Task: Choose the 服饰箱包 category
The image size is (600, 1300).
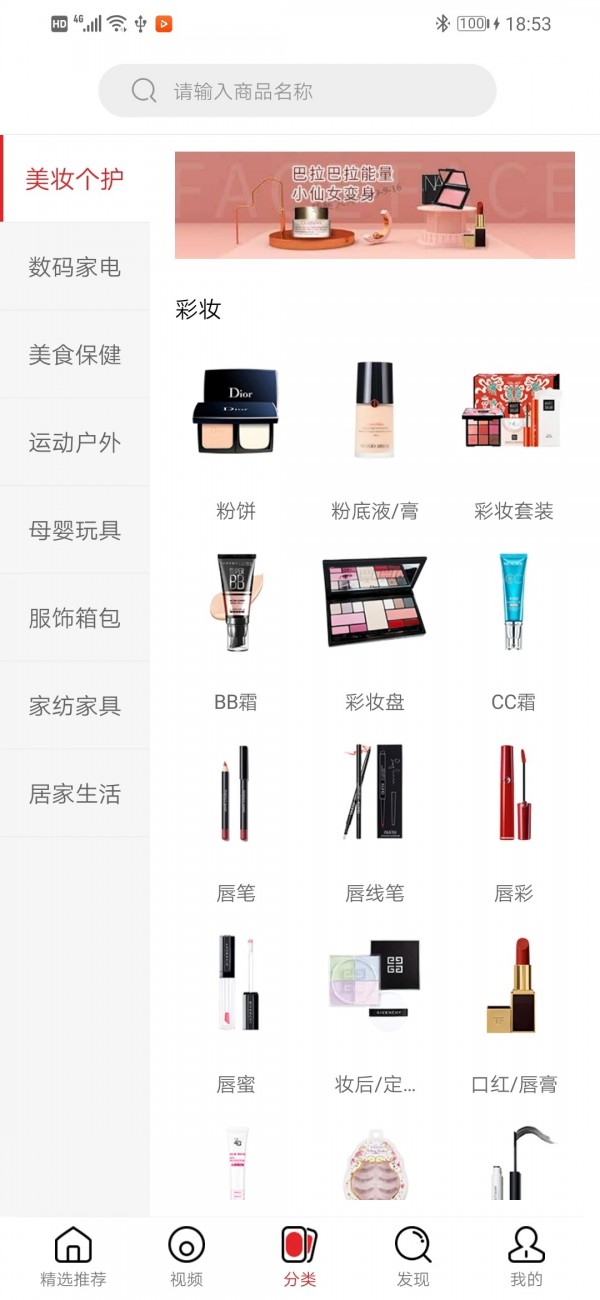Action: click(x=75, y=618)
